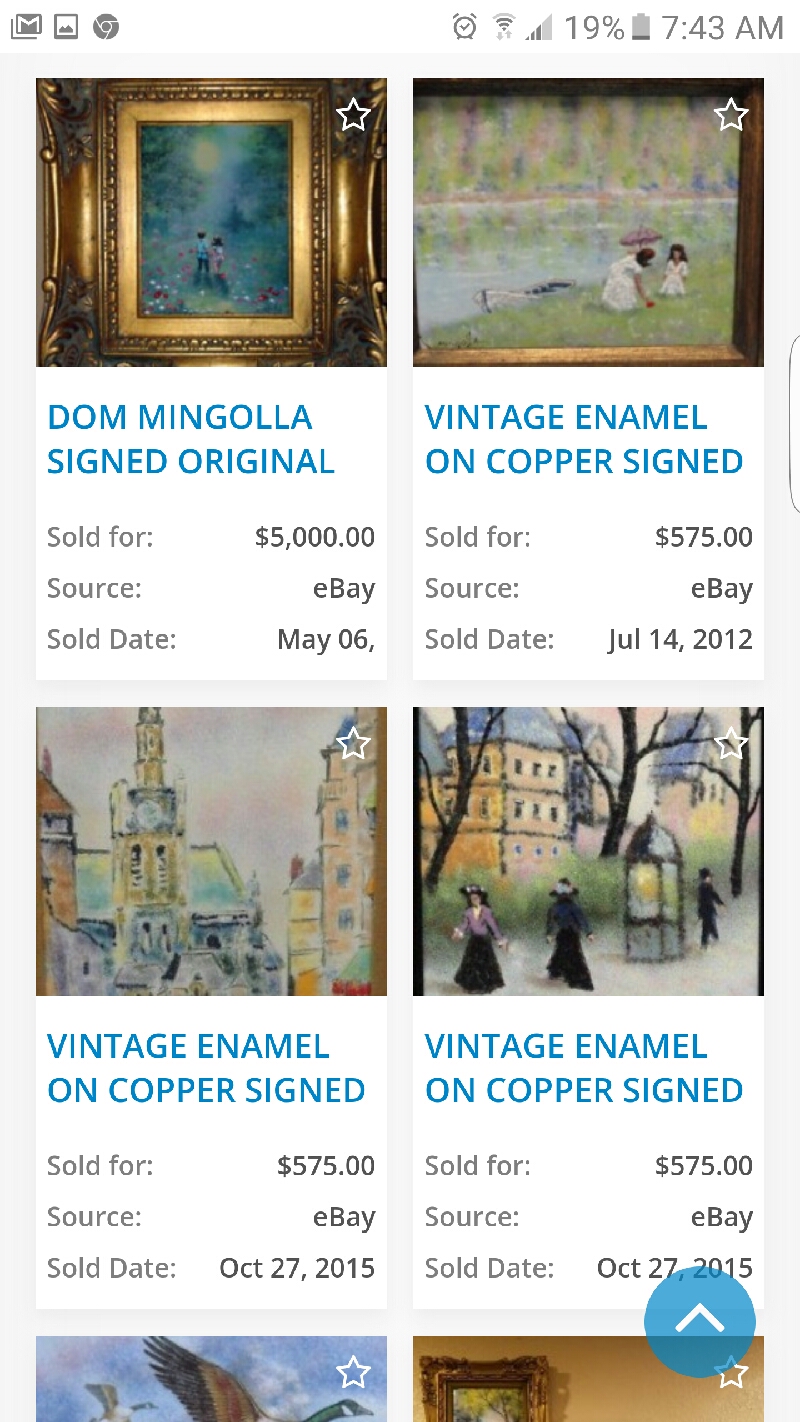Screen dimensions: 800x1422
Task: Star the listing with the flying goose painting
Action: [353, 1372]
